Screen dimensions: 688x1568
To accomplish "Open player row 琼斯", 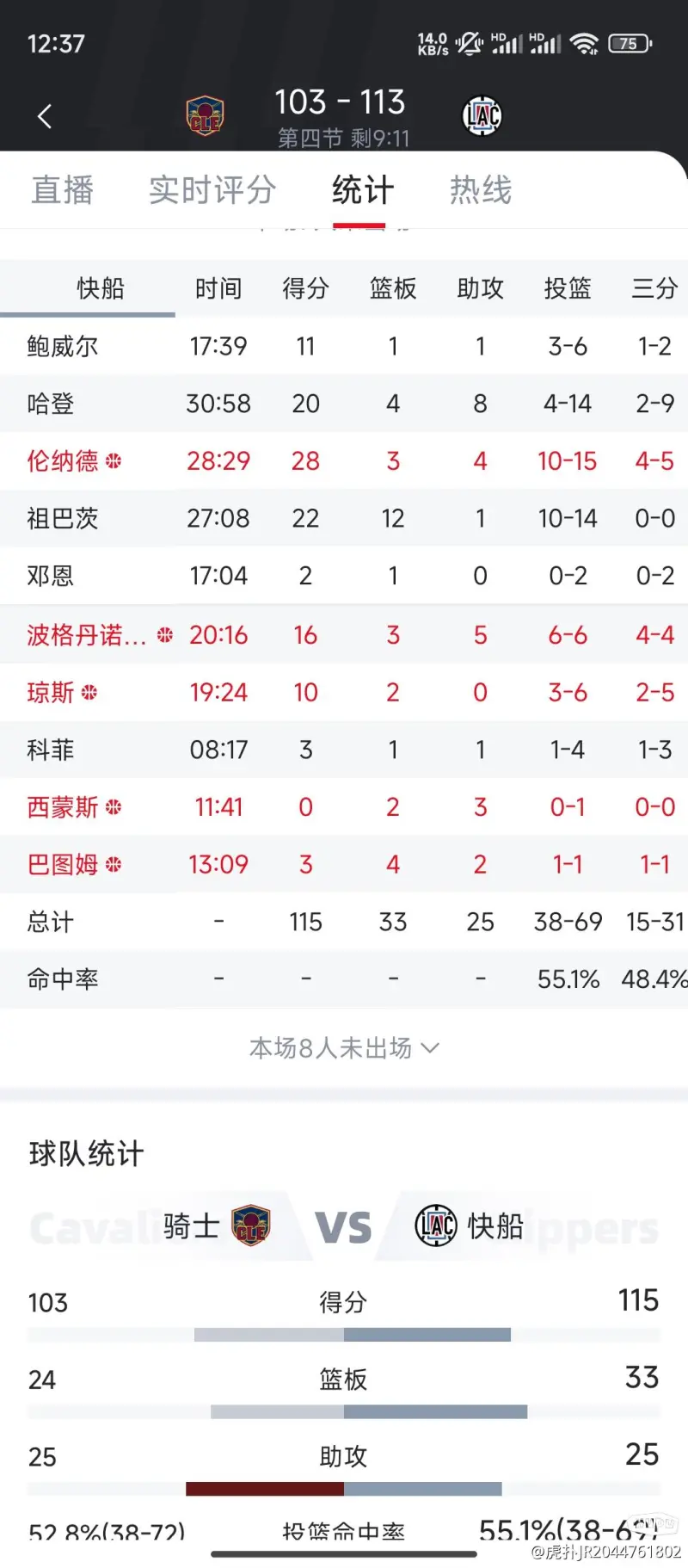I will (344, 692).
